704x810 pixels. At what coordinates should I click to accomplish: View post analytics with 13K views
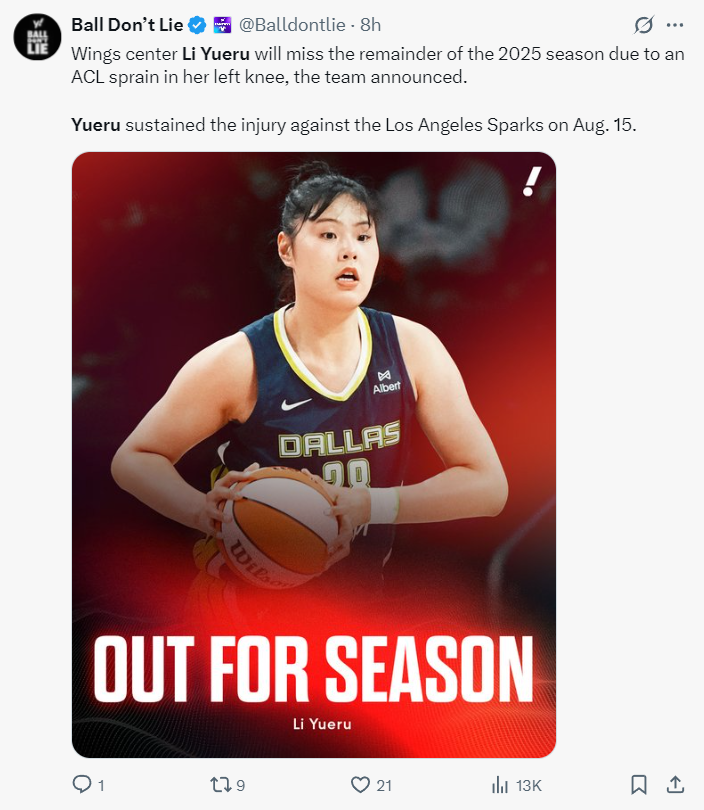click(x=503, y=785)
